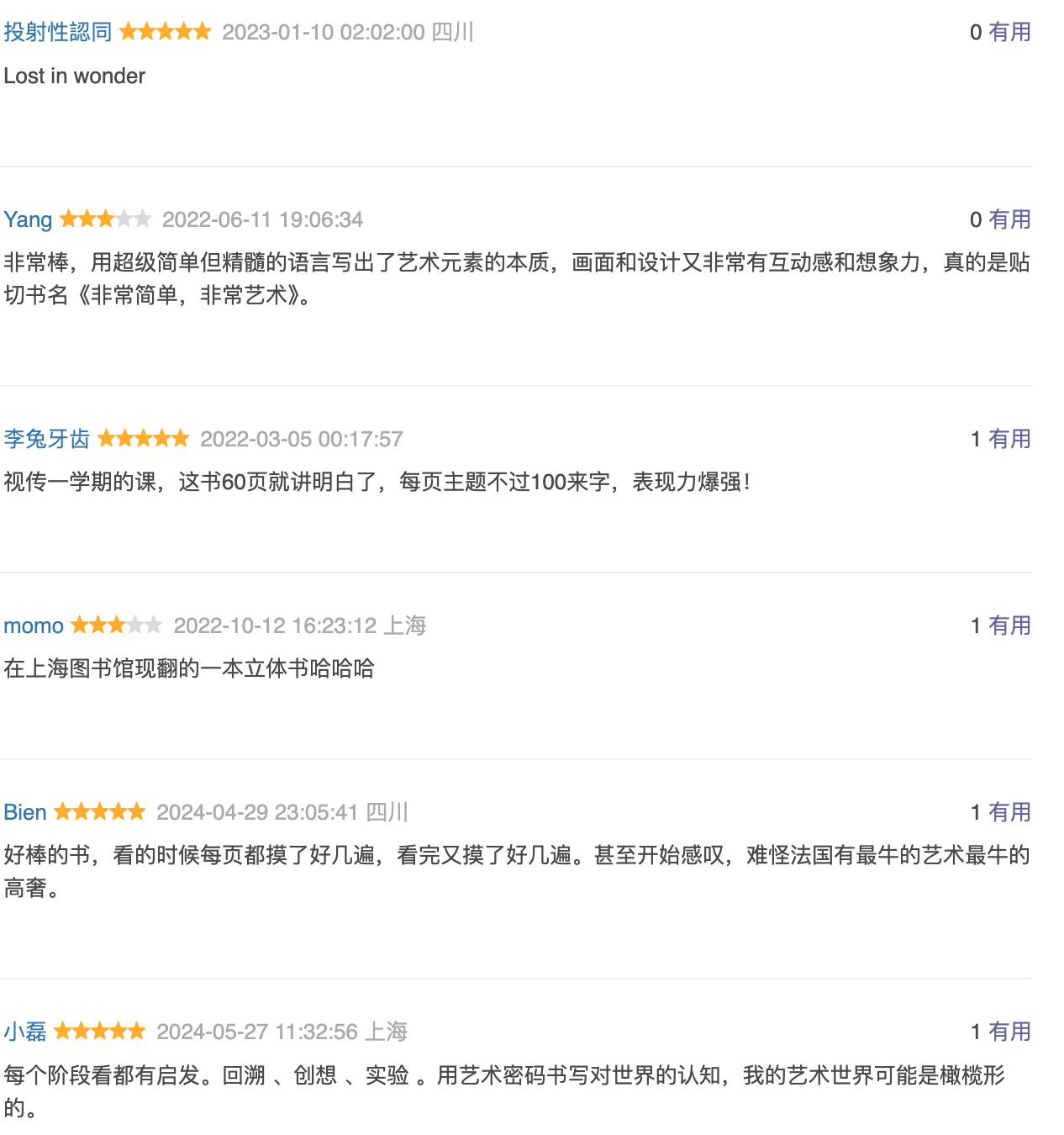Open momo's user profile
1064x1135 pixels.
(34, 626)
